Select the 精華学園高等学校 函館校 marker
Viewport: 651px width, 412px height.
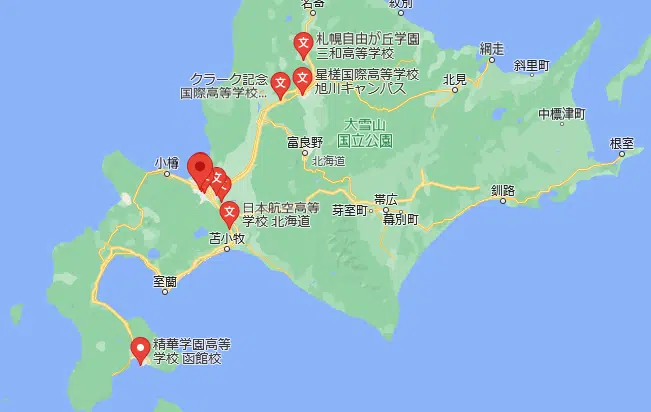(x=141, y=348)
